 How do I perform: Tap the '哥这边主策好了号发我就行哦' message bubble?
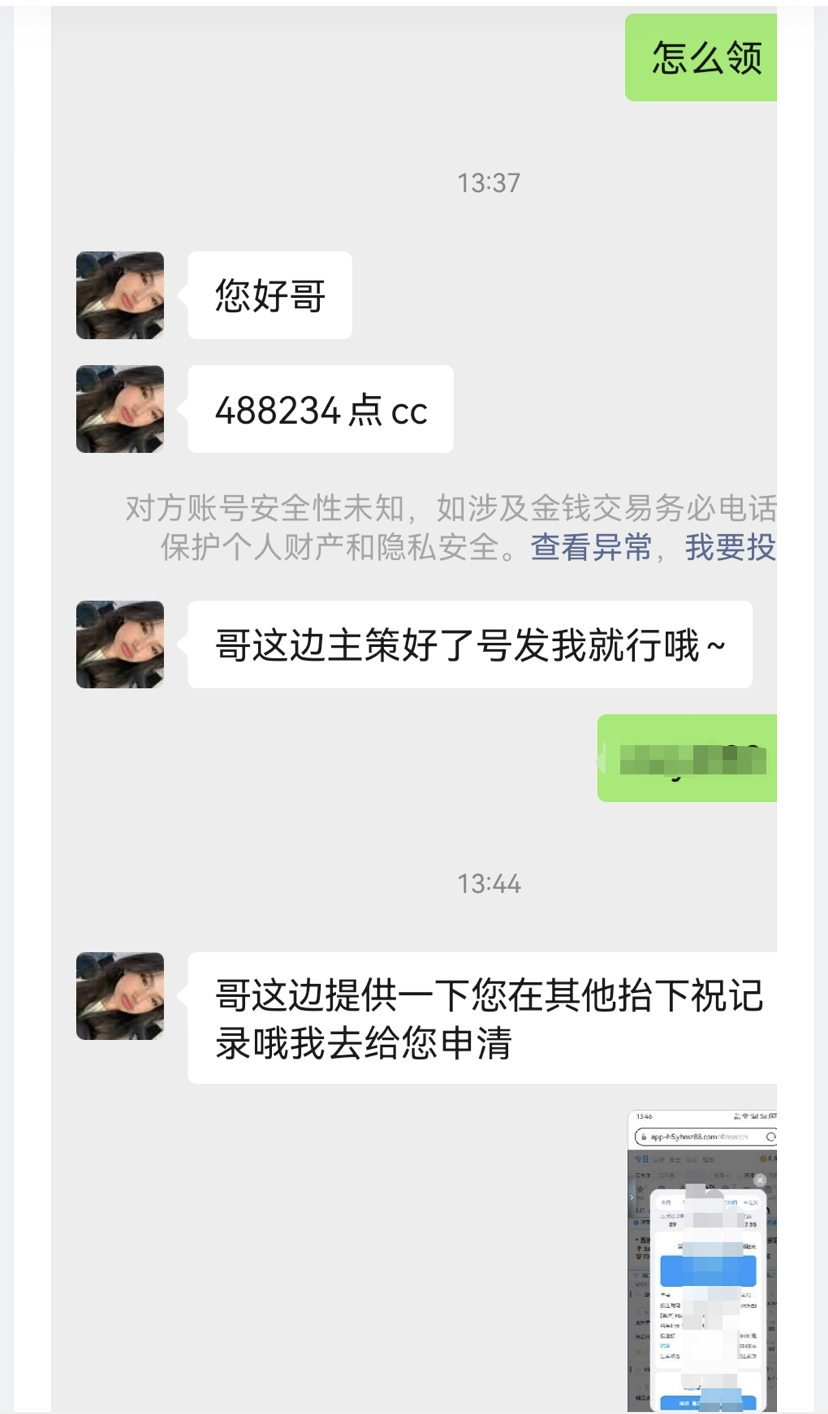click(x=467, y=644)
